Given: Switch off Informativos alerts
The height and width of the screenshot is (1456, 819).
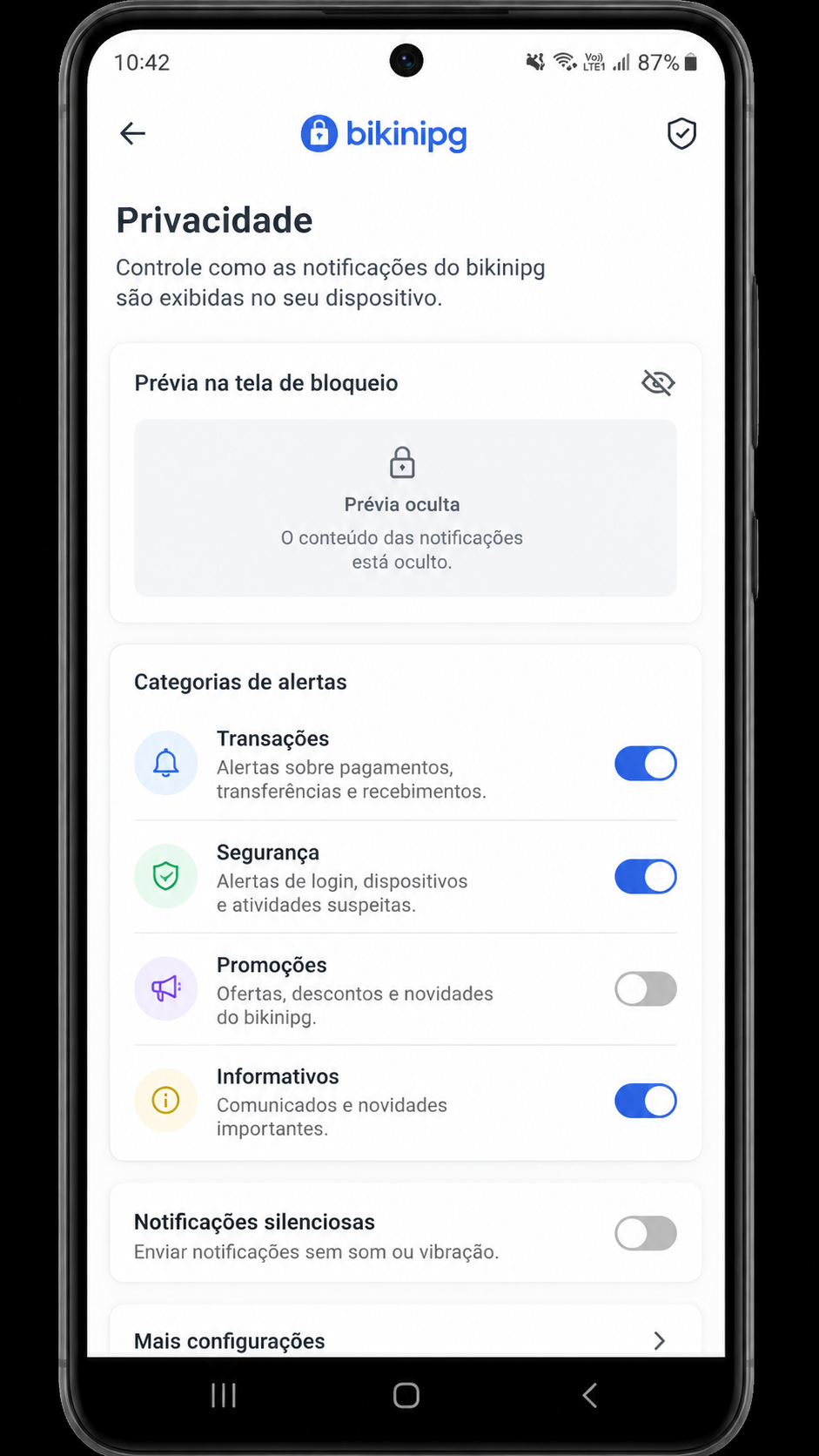Looking at the screenshot, I should coord(645,1101).
